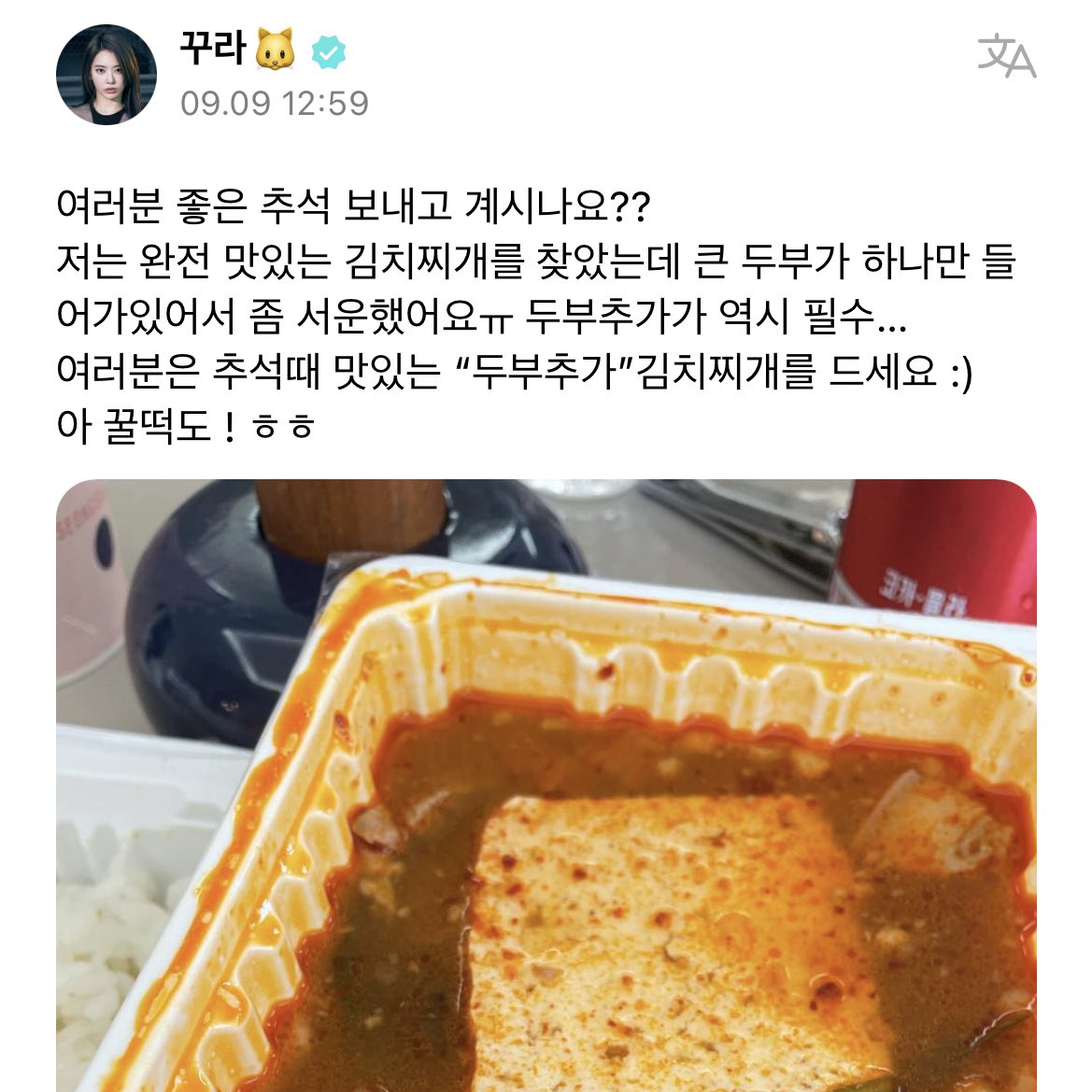Translate this post with the translate icon
The image size is (1092, 1092).
[1007, 56]
